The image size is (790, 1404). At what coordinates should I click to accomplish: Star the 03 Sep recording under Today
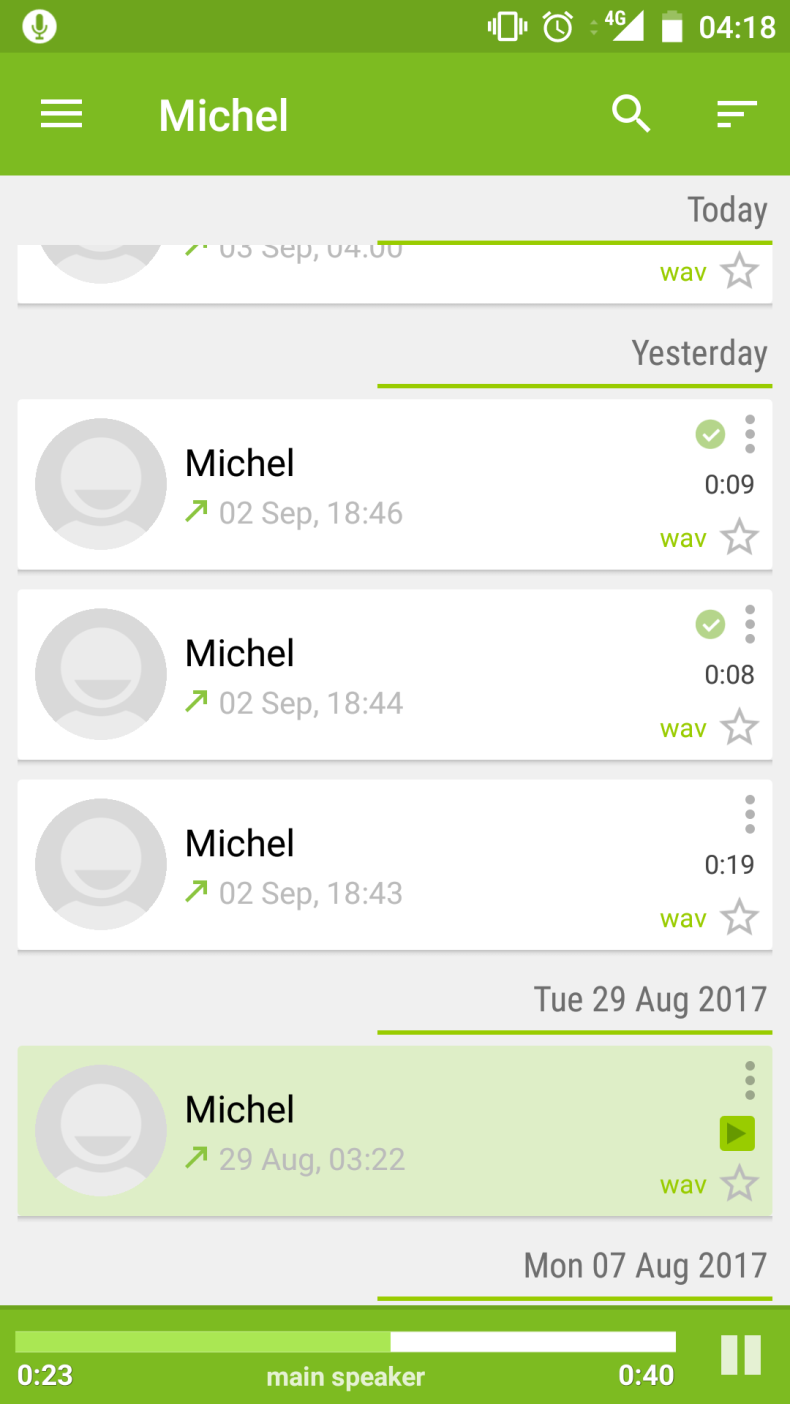click(x=740, y=271)
